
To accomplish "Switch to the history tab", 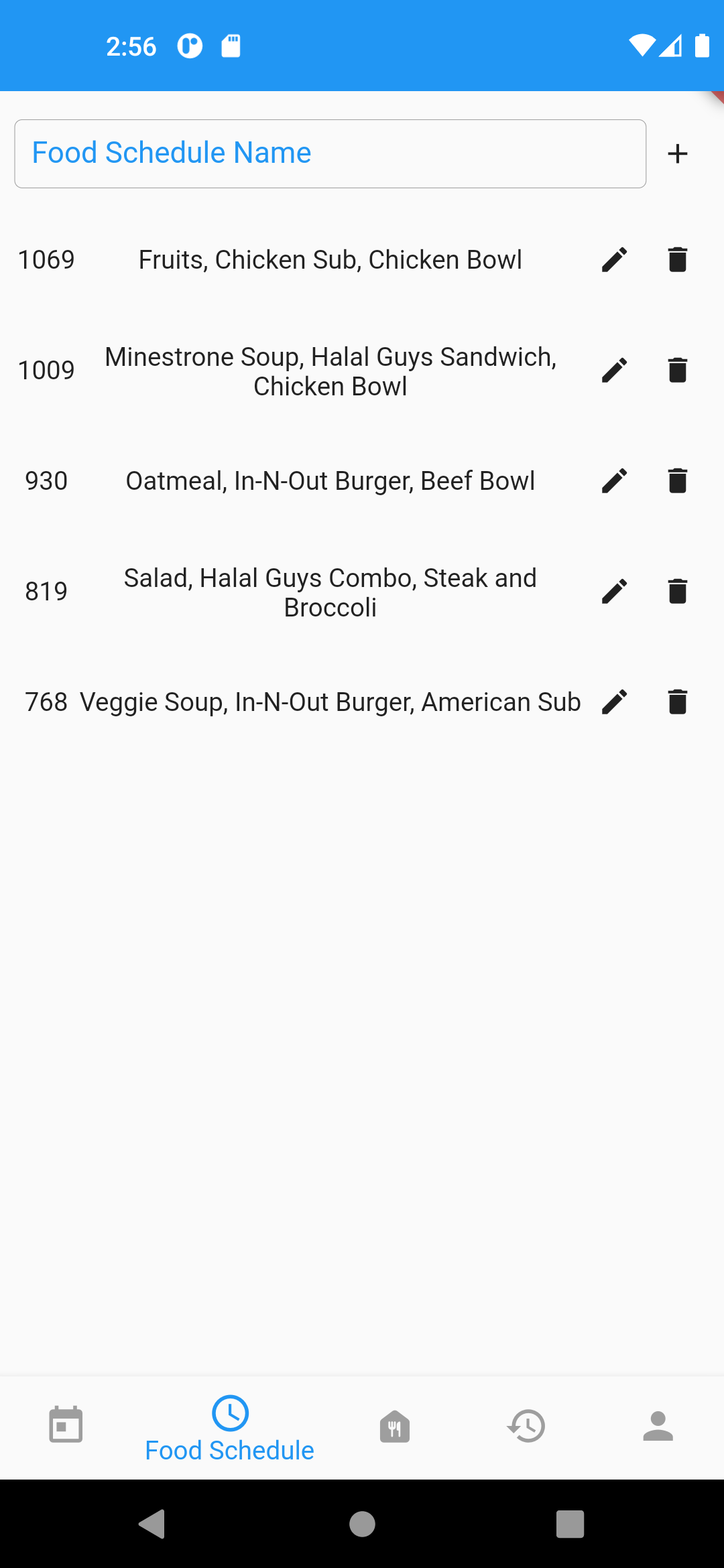I will [x=526, y=1426].
